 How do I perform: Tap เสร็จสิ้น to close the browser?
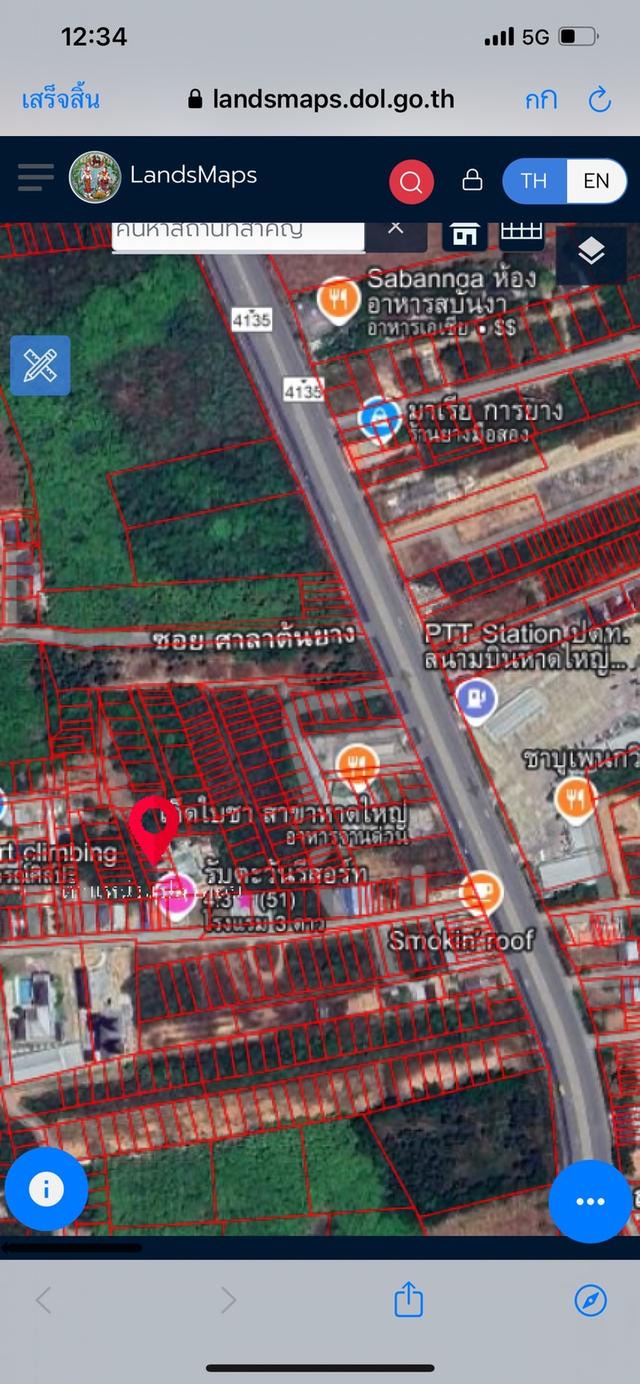[60, 100]
